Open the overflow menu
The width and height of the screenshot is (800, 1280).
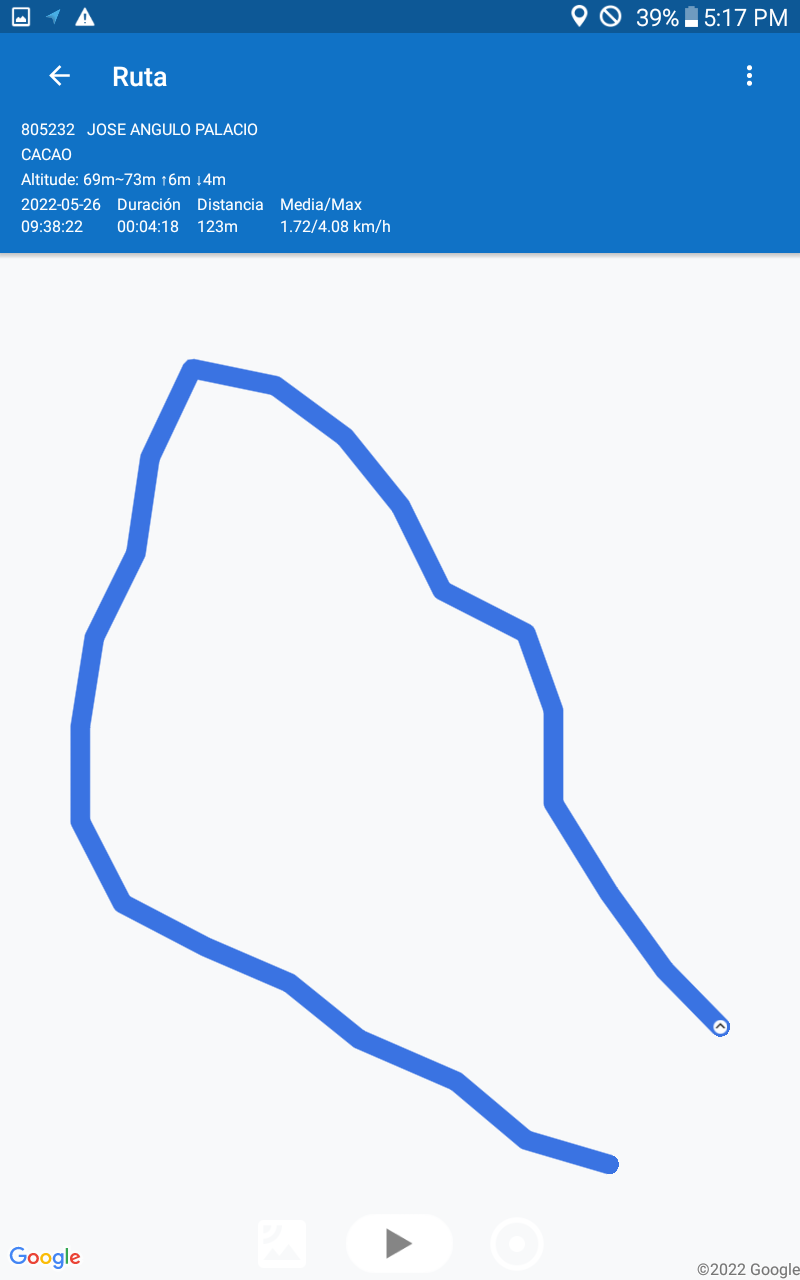(749, 76)
